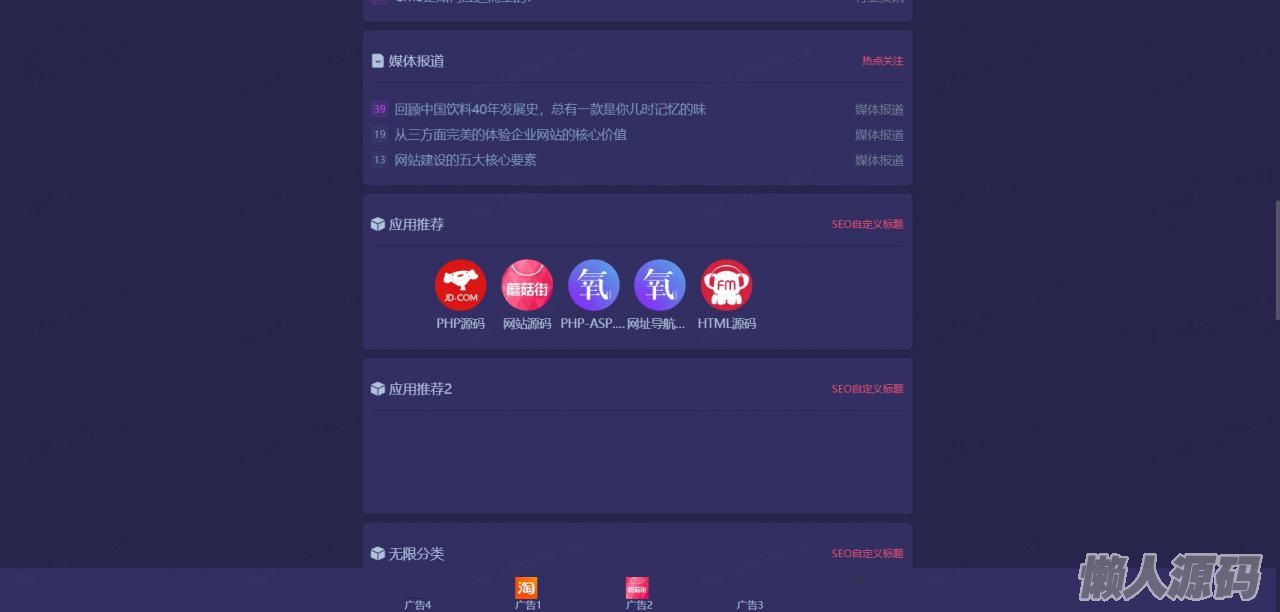Image resolution: width=1280 pixels, height=612 pixels.
Task: Tap SEO自定义标题 link in 无限分类 section
Action: (867, 553)
